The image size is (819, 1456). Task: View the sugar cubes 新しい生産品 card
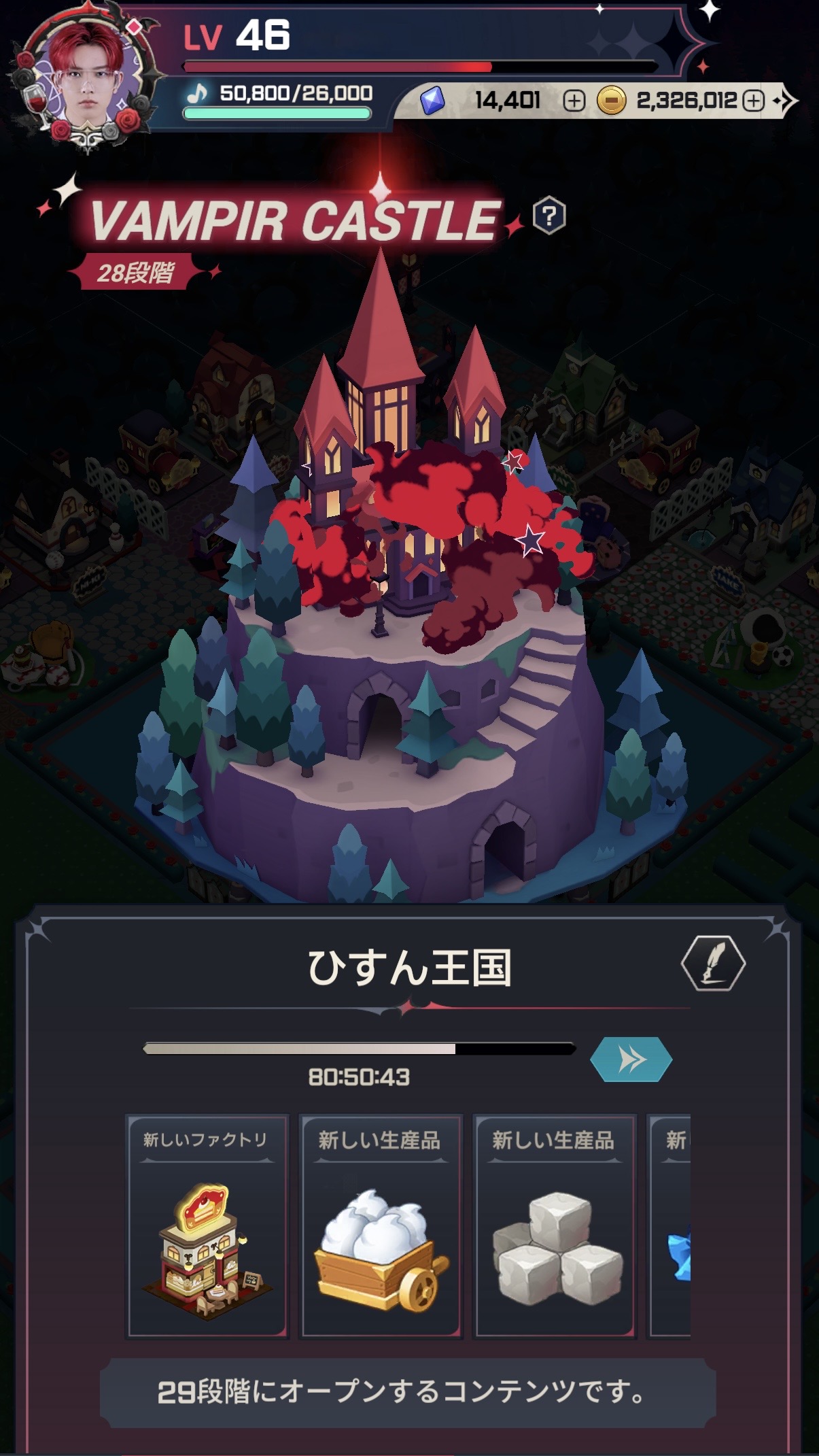click(555, 1225)
